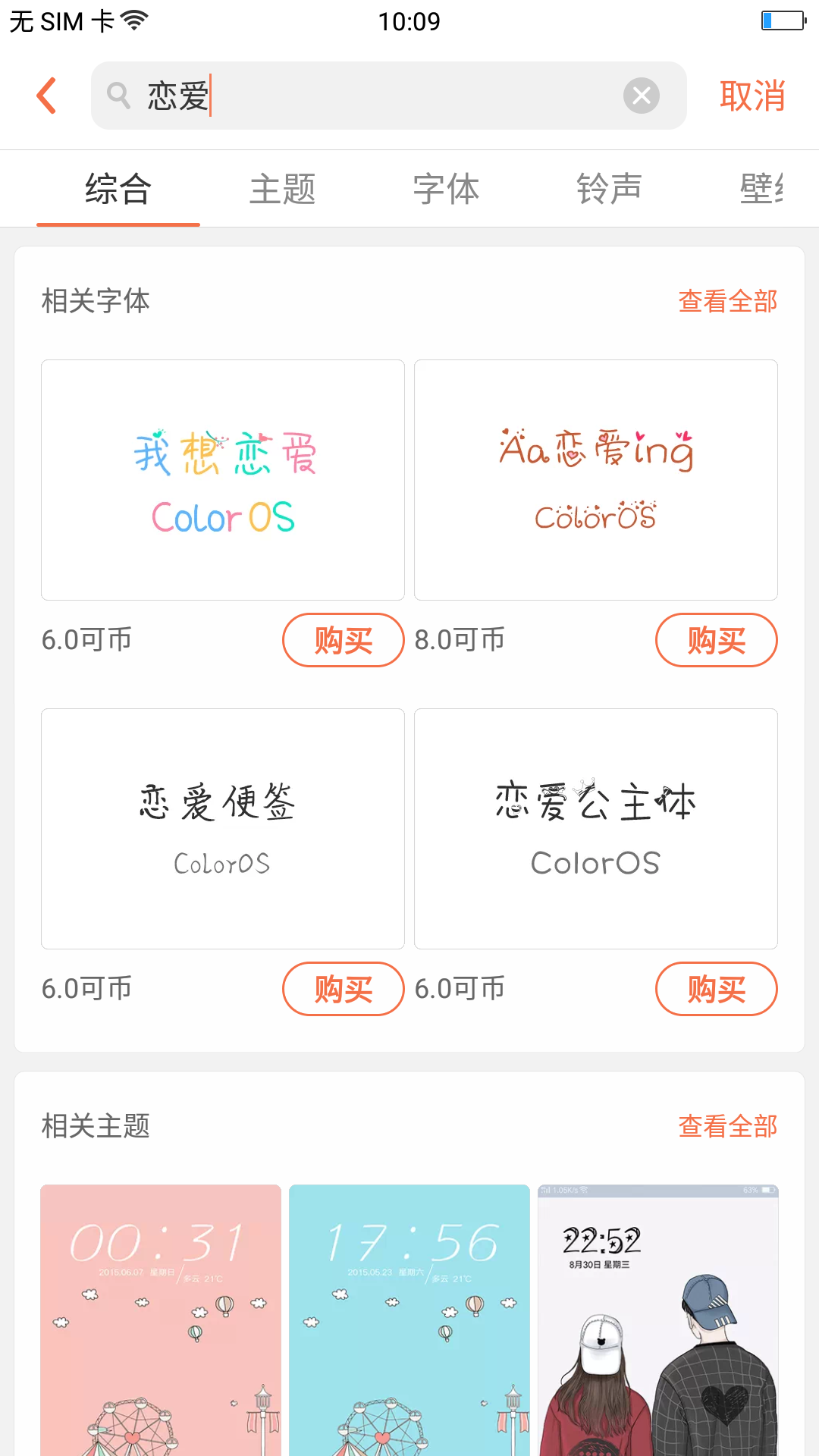This screenshot has height=1456, width=819.
Task: Tap the back arrow to leave search
Action: (45, 96)
